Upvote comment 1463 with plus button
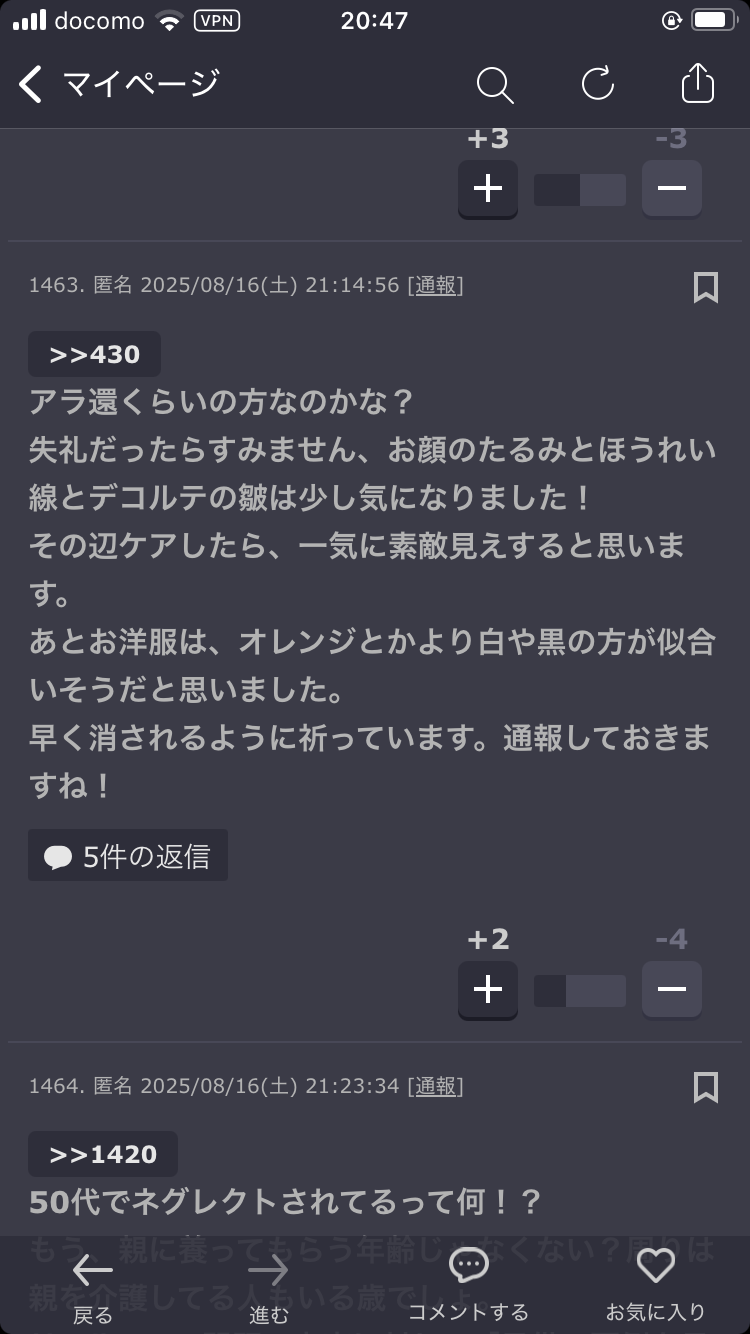Screen dimensions: 750x1334 tap(488, 990)
